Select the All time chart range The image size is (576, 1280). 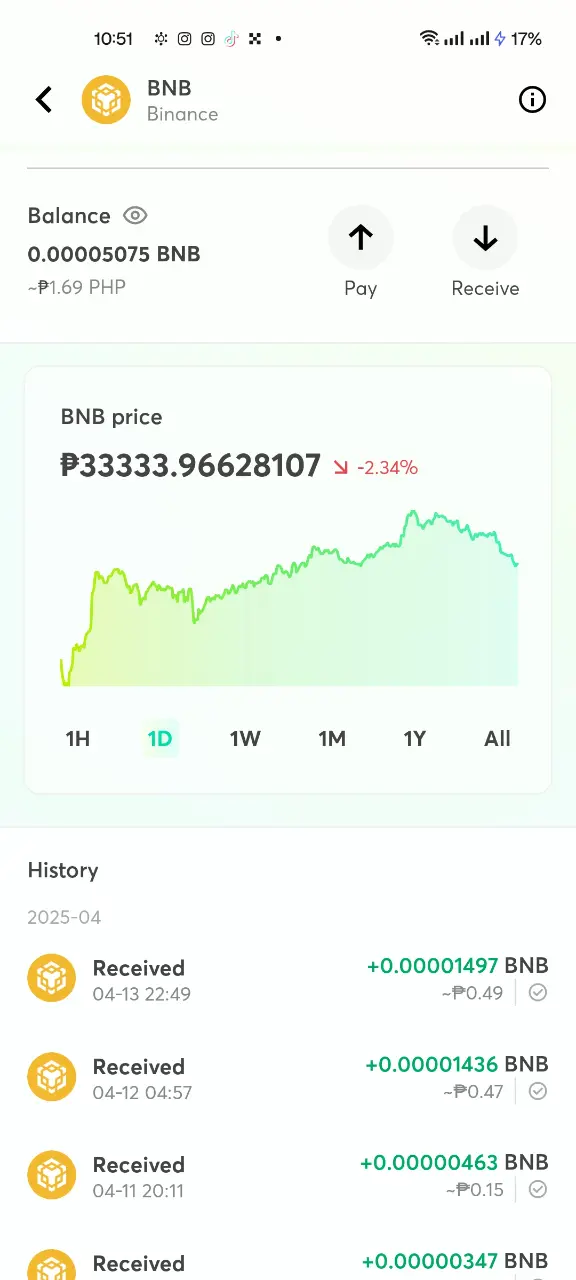497,739
